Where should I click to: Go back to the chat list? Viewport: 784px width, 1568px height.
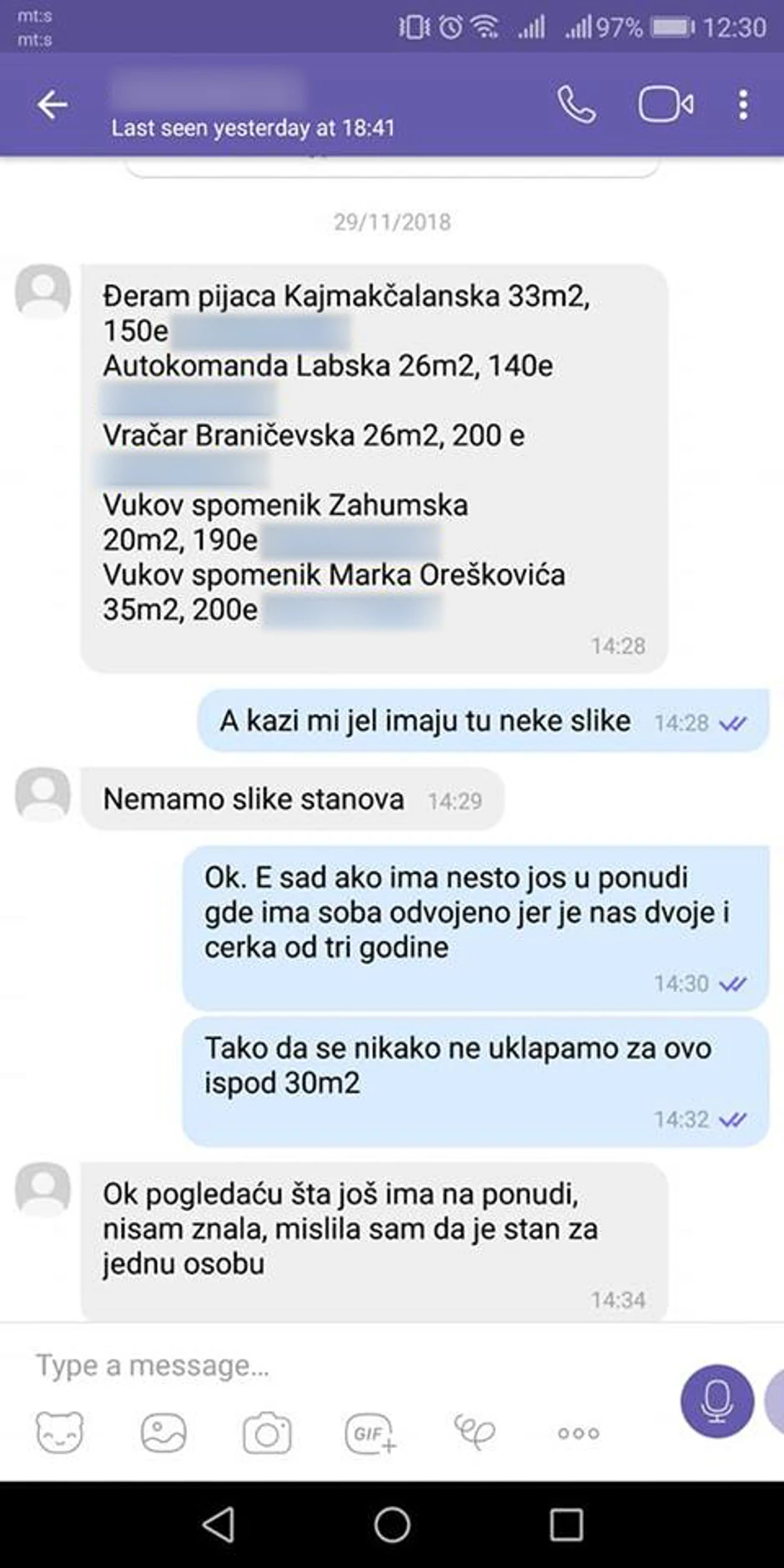[x=53, y=103]
